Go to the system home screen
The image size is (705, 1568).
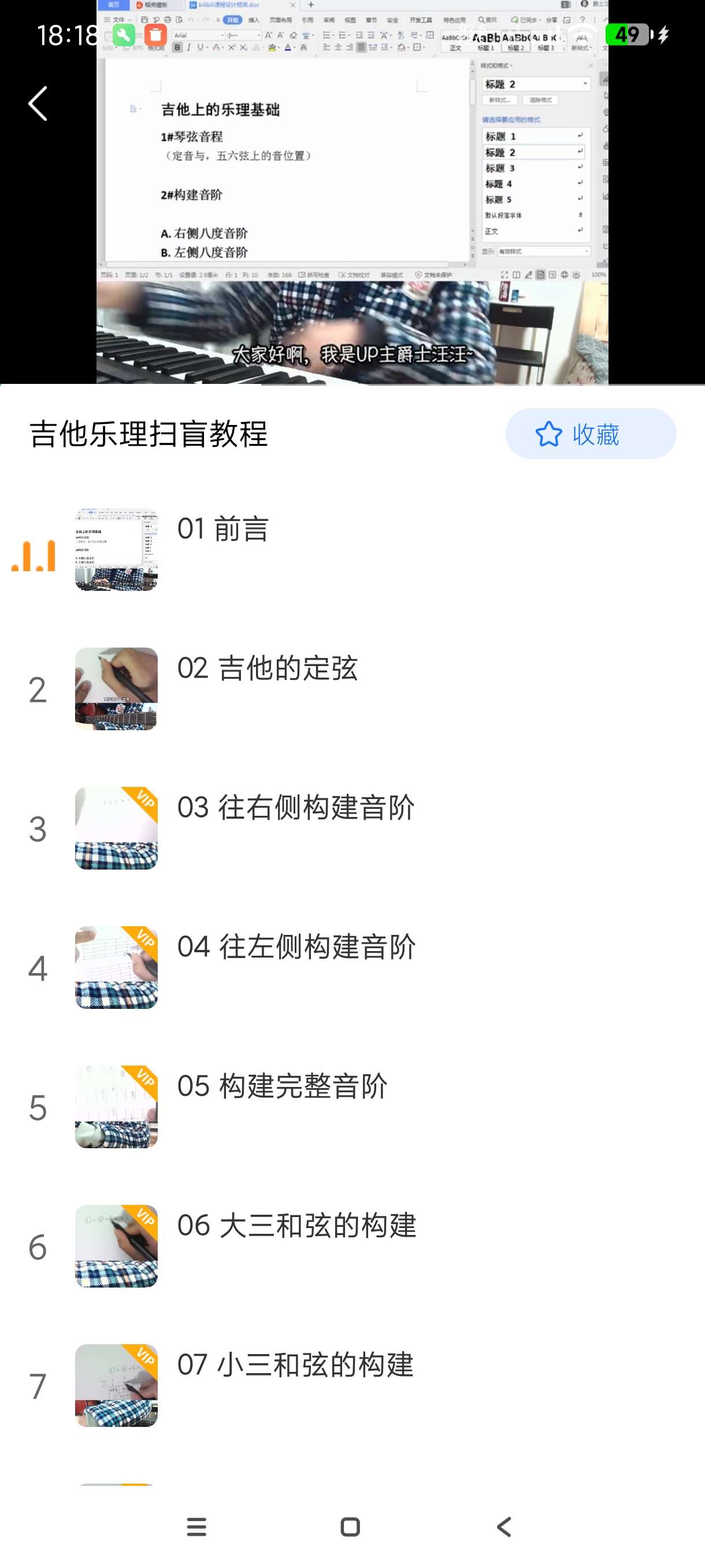tap(350, 1527)
